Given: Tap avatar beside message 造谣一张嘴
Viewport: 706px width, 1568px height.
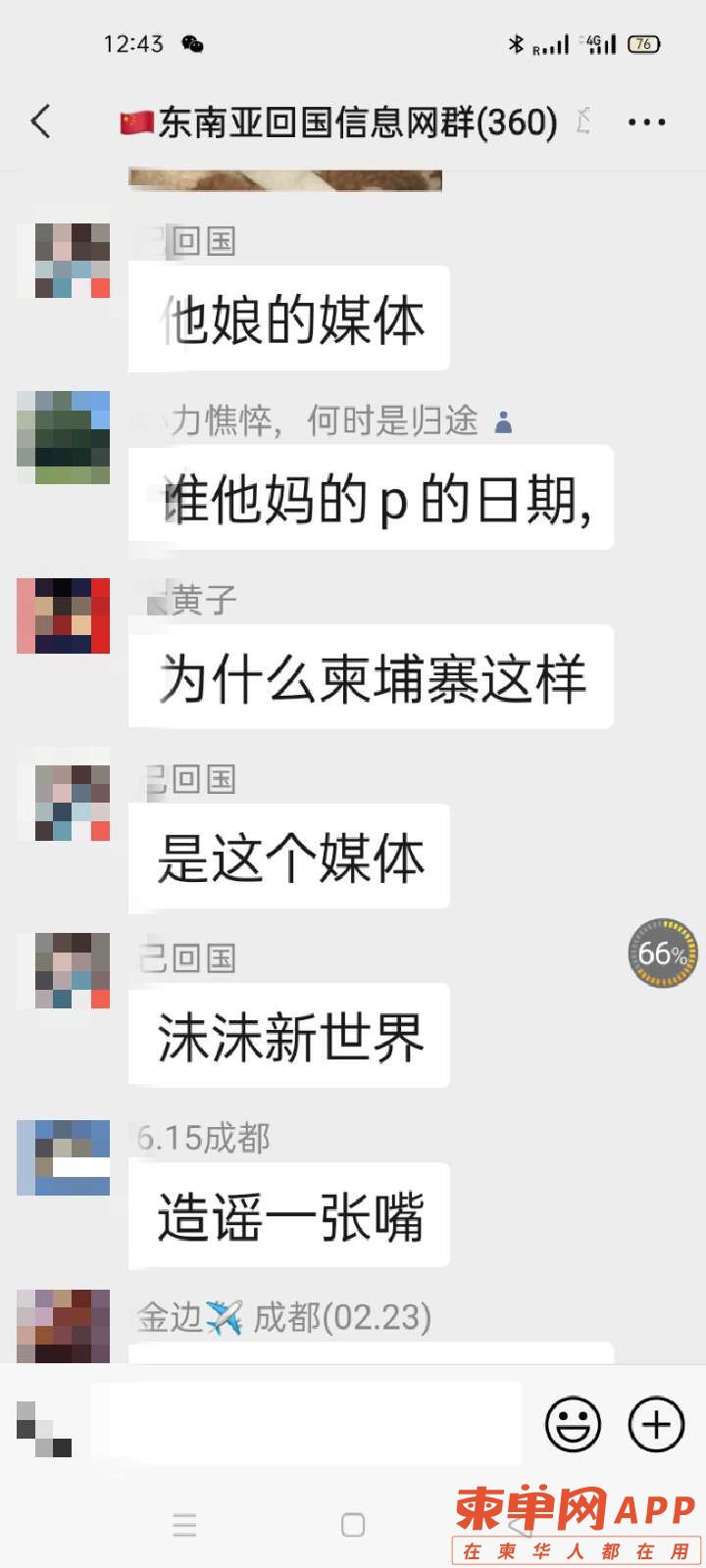Looking at the screenshot, I should point(64,1157).
